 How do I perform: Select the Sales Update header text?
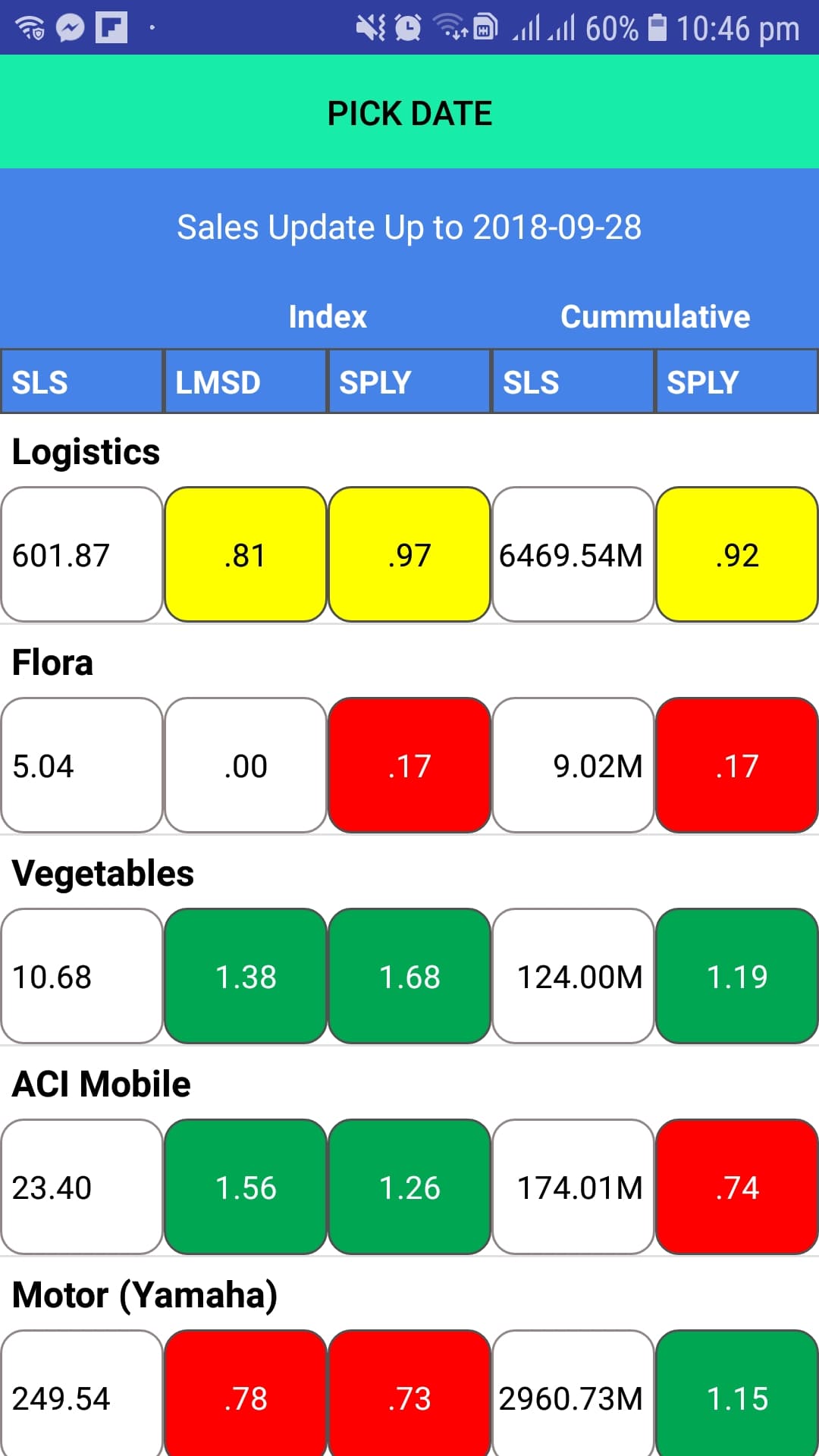(409, 227)
